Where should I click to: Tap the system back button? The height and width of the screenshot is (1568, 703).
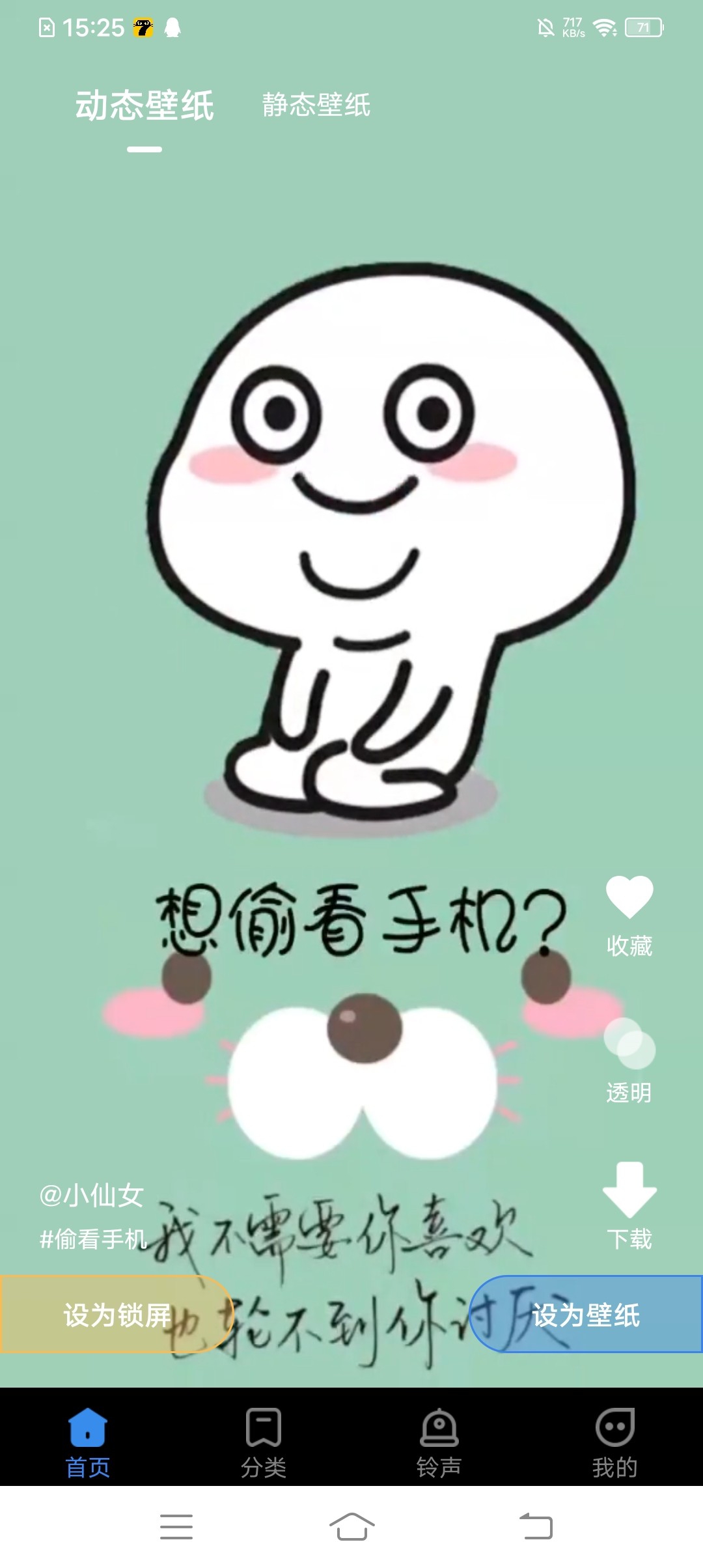coord(536,1526)
